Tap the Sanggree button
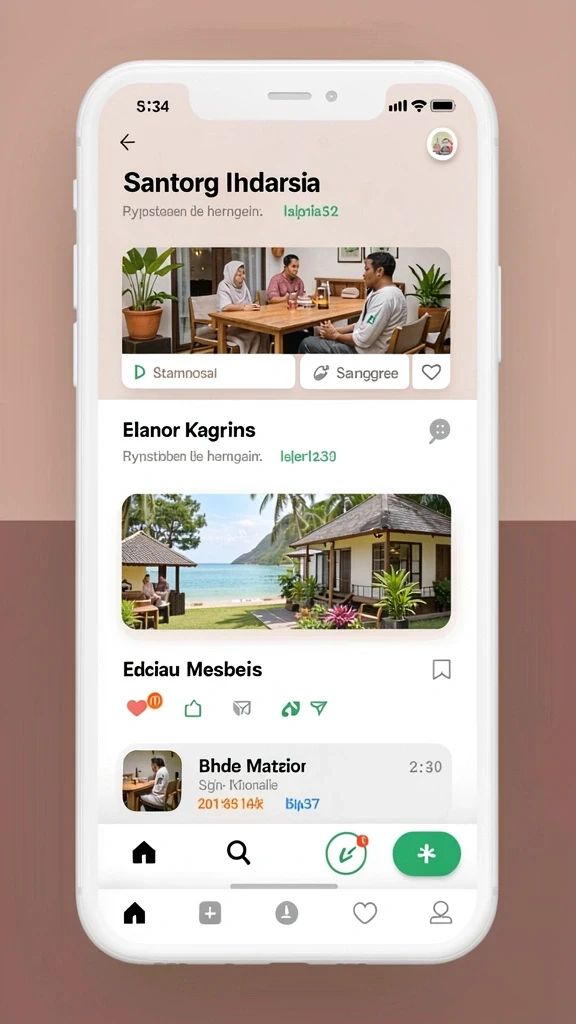This screenshot has width=576, height=1024. (355, 372)
